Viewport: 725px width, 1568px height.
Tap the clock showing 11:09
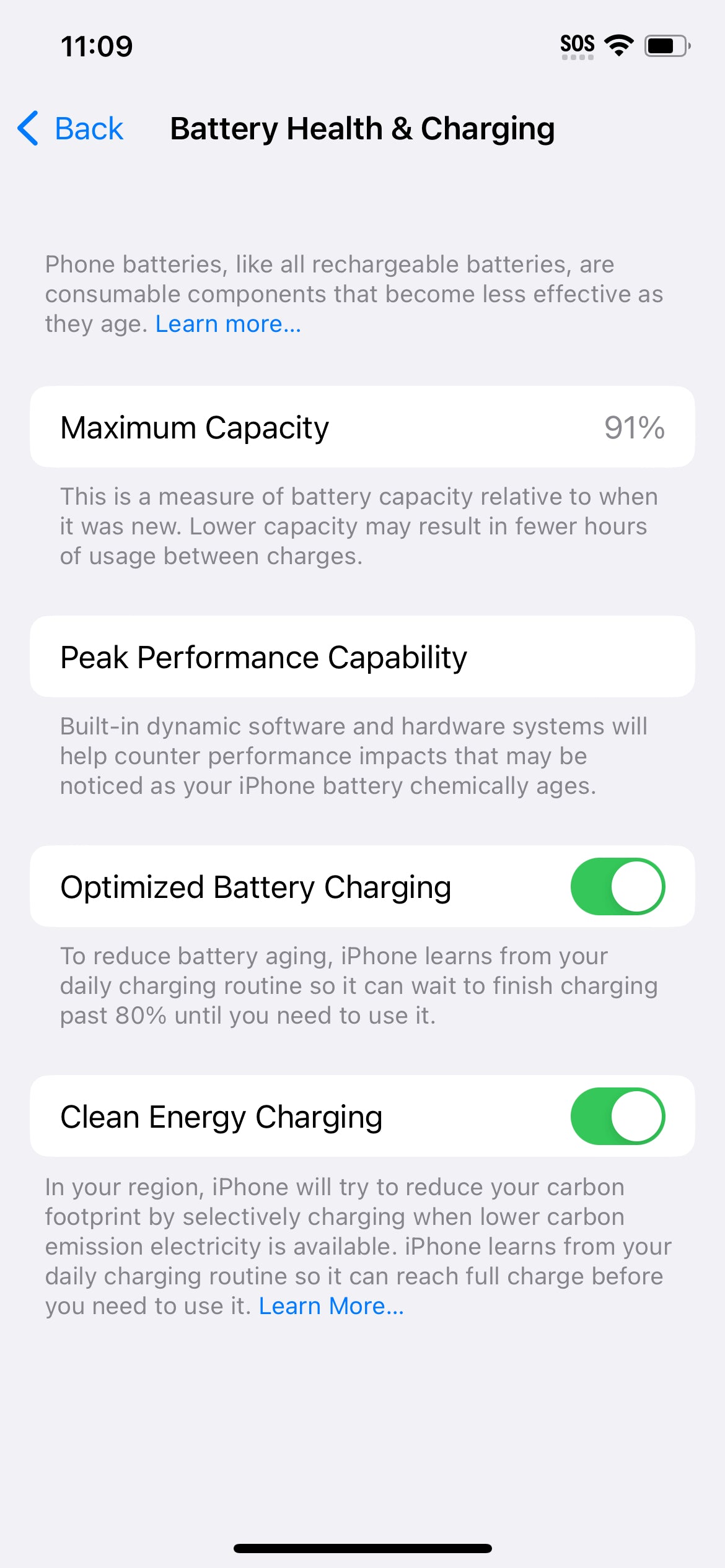pyautogui.click(x=96, y=45)
